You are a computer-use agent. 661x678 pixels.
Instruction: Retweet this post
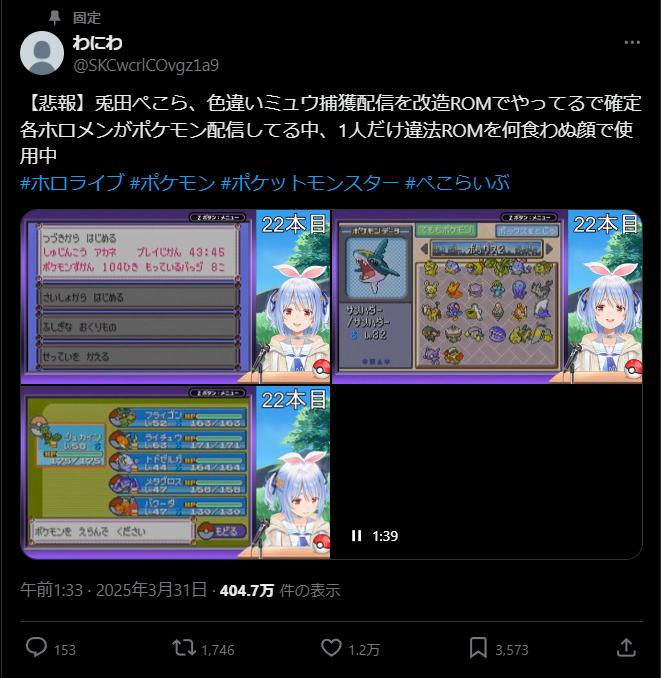[184, 649]
